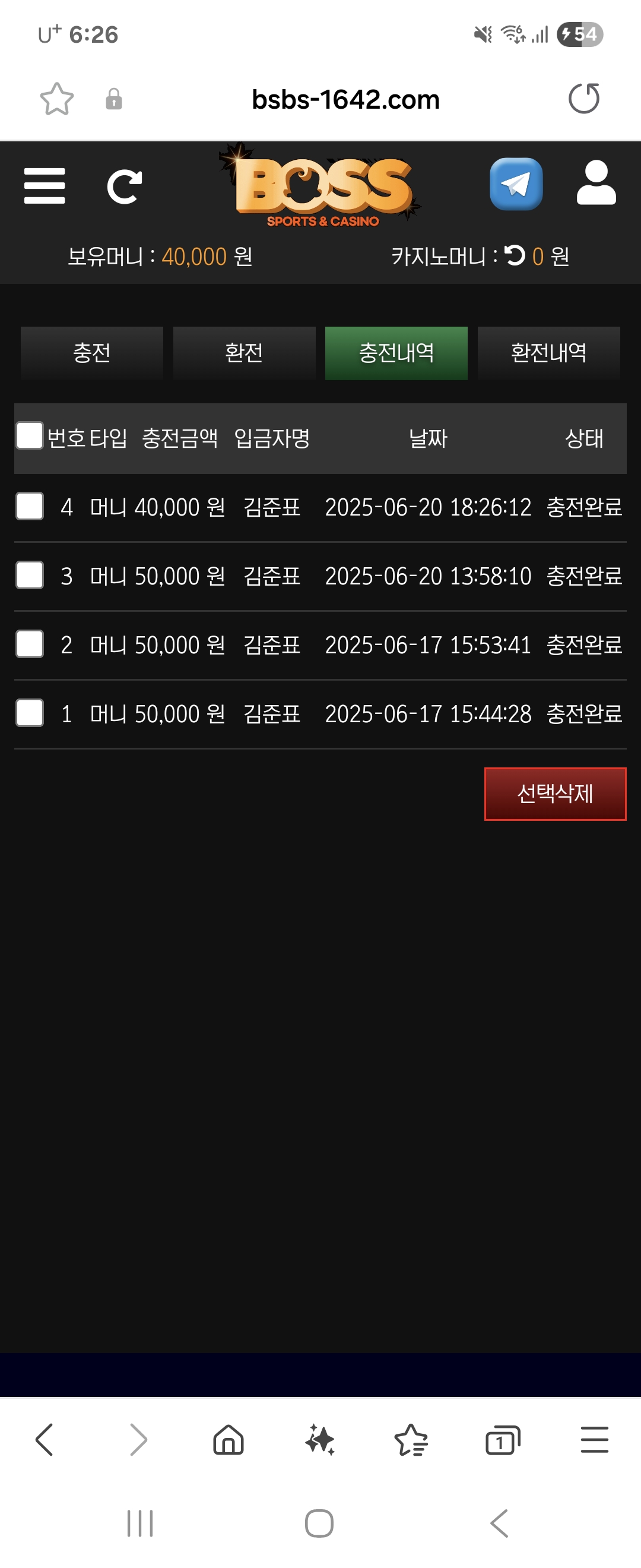
Task: Bookmark this page with the star icon
Action: [56, 99]
